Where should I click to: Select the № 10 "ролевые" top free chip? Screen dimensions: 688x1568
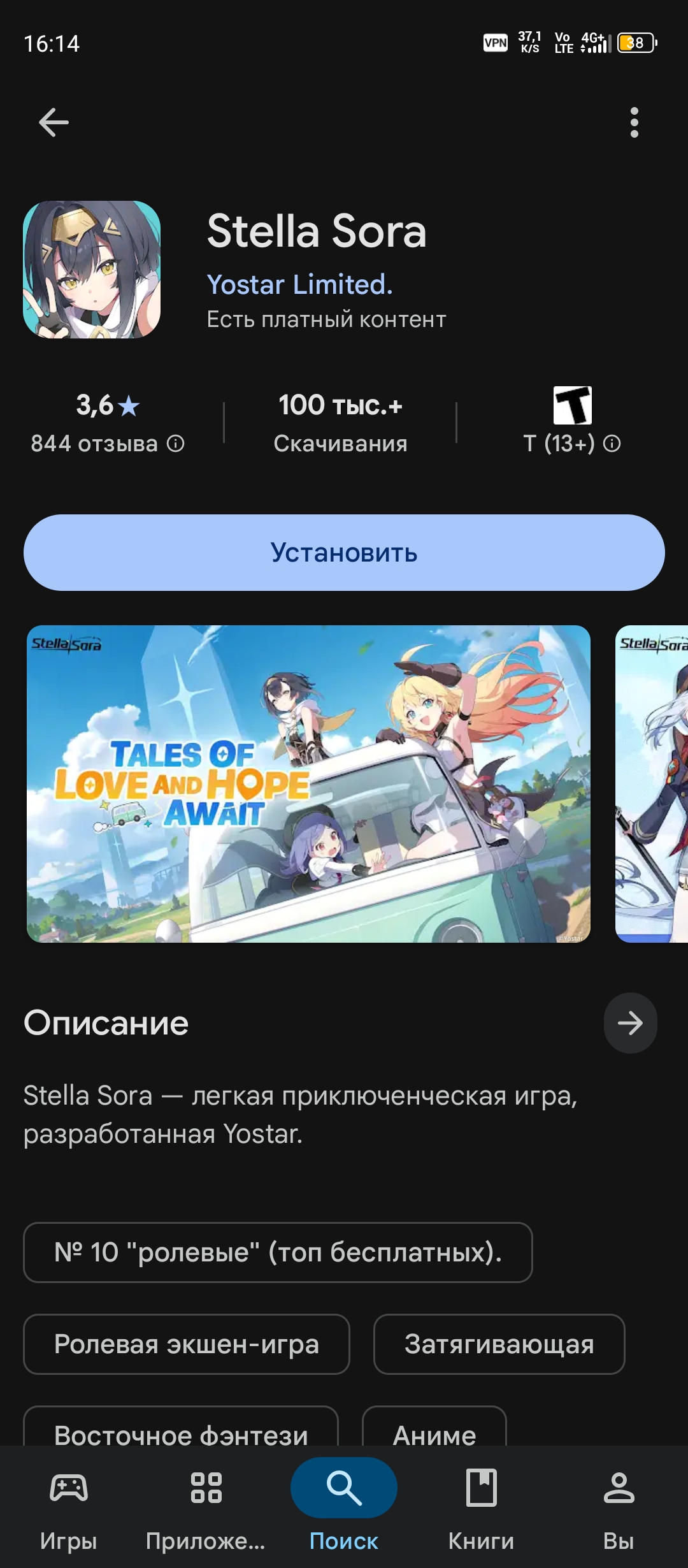(278, 1252)
